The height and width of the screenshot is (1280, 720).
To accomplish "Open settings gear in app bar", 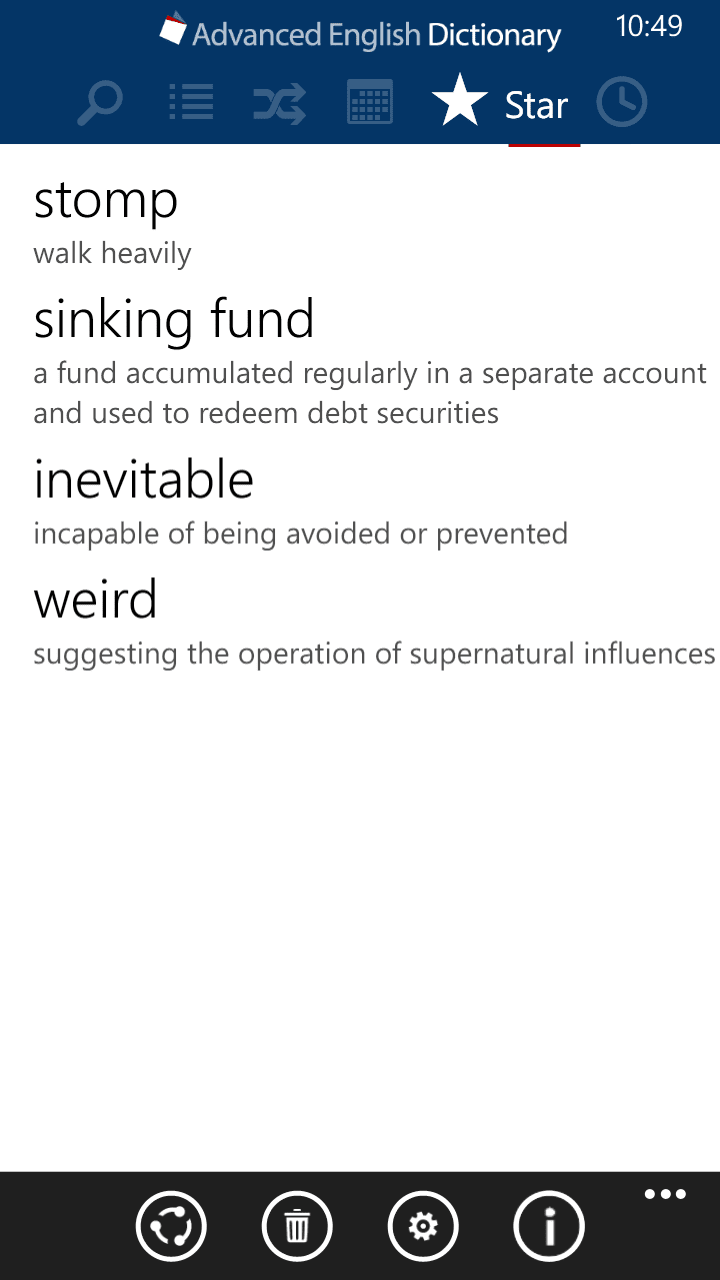I will click(423, 1225).
